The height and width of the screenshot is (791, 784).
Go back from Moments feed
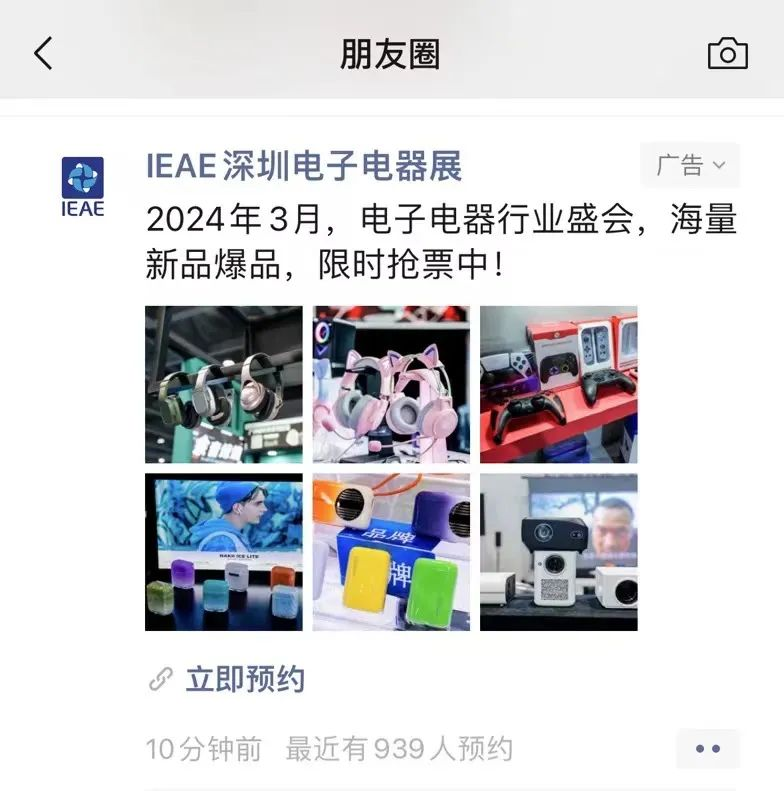point(43,53)
